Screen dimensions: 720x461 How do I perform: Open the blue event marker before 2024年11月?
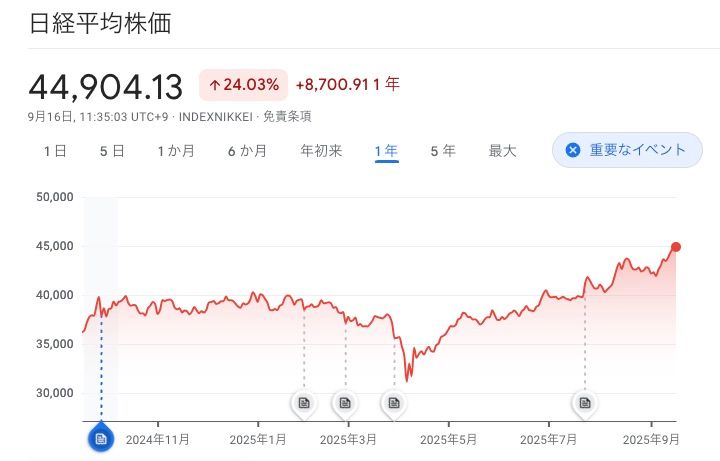101,438
